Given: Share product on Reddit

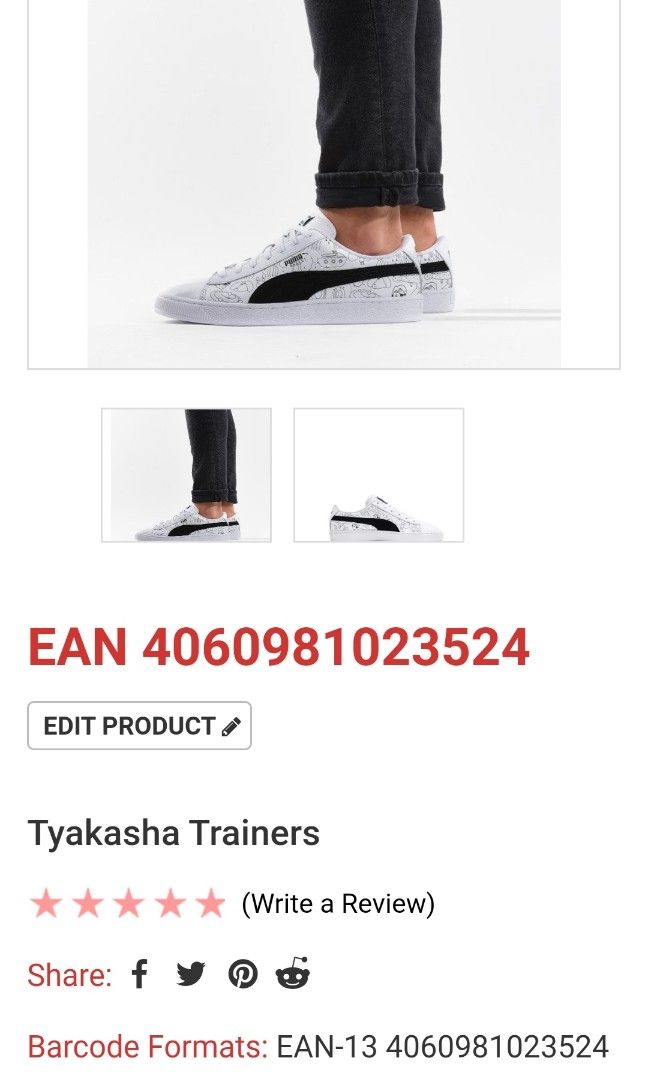Looking at the screenshot, I should click(x=293, y=974).
